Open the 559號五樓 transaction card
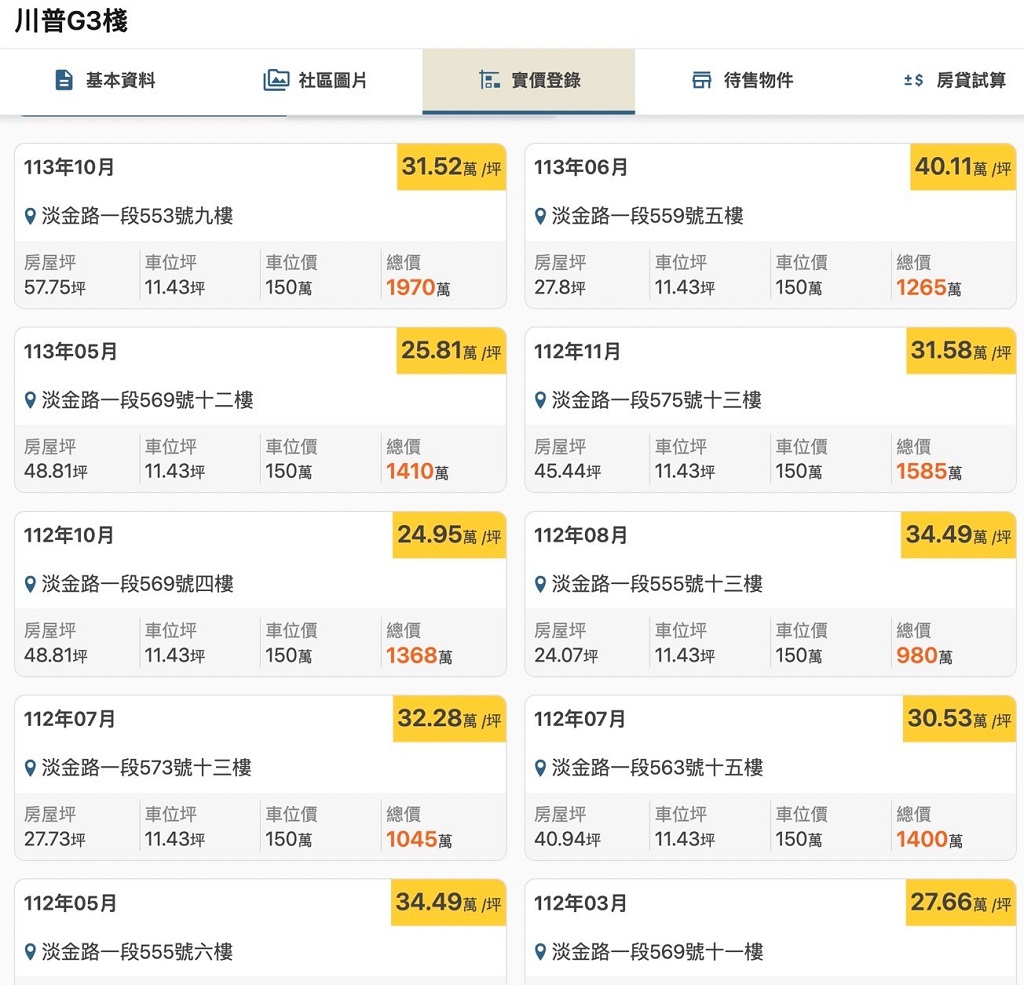Image resolution: width=1024 pixels, height=985 pixels. pos(770,226)
